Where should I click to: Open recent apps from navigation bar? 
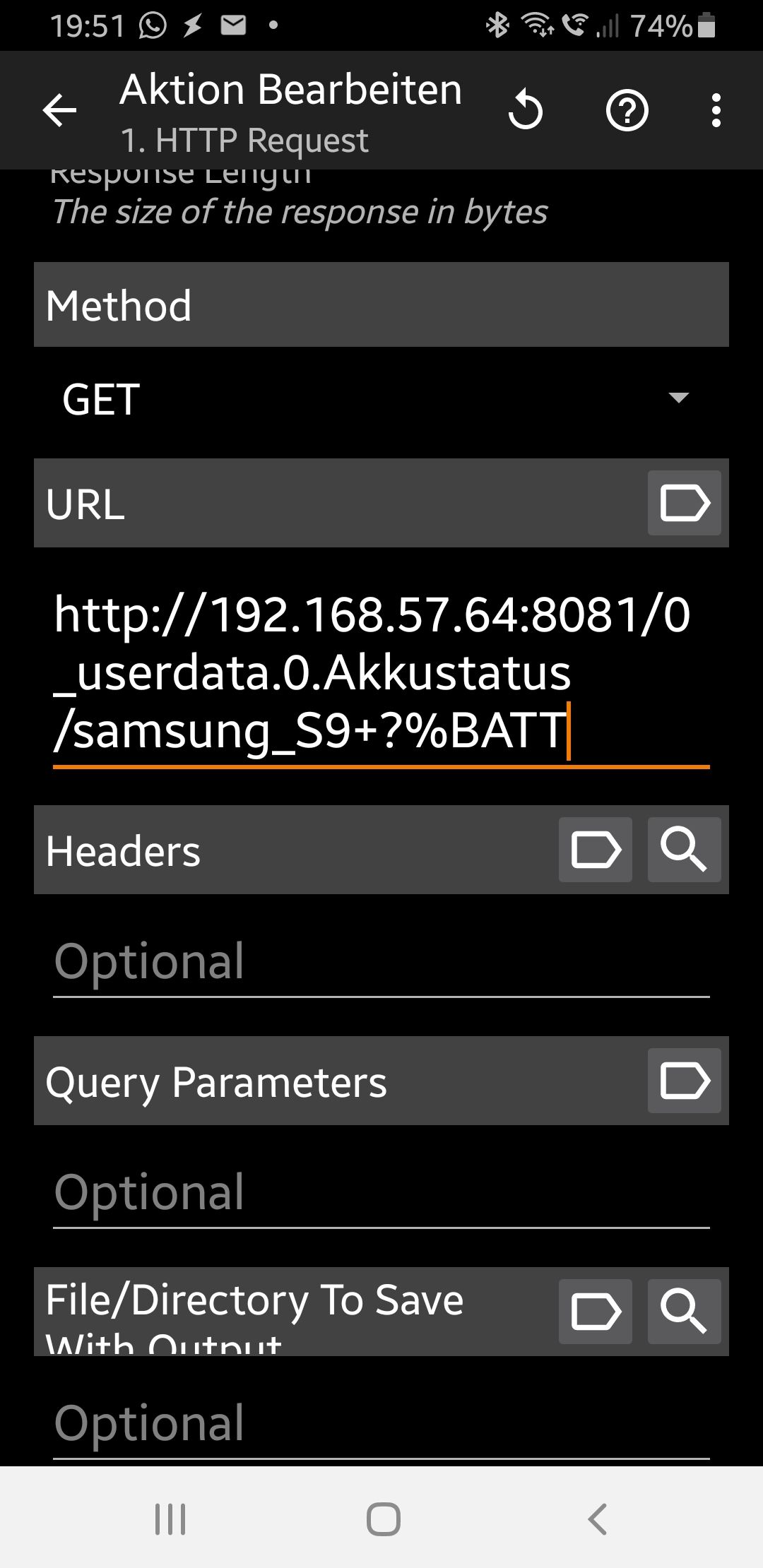[x=170, y=1519]
